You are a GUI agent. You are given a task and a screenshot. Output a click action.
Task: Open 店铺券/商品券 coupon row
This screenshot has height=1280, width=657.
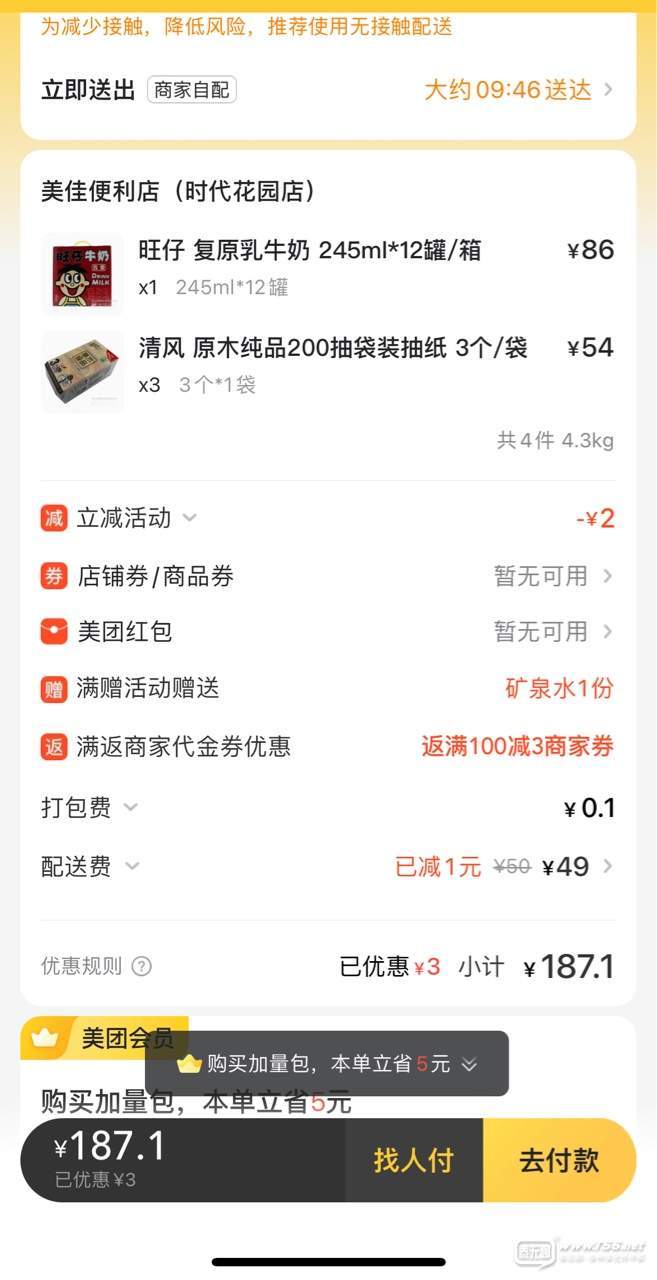(327, 576)
